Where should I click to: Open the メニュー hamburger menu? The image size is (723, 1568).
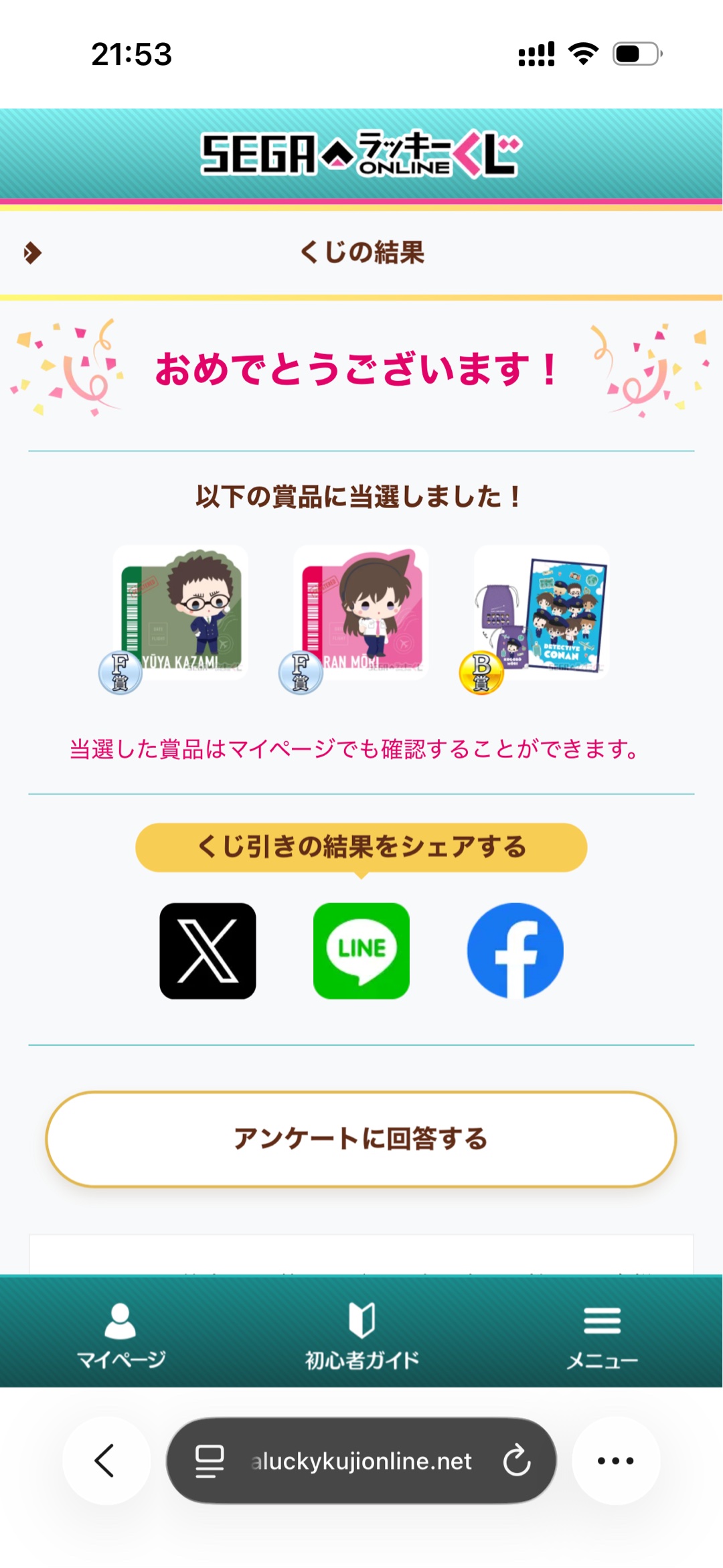(x=602, y=1336)
